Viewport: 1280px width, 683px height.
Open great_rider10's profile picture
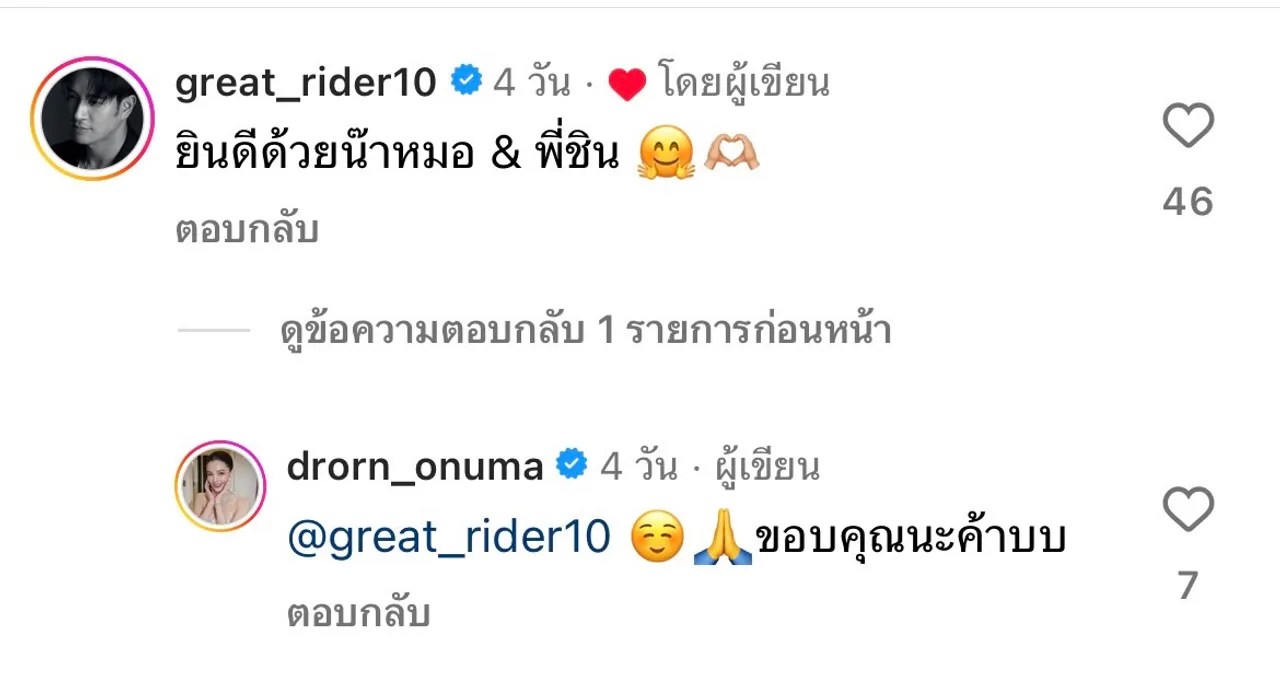tap(91, 118)
